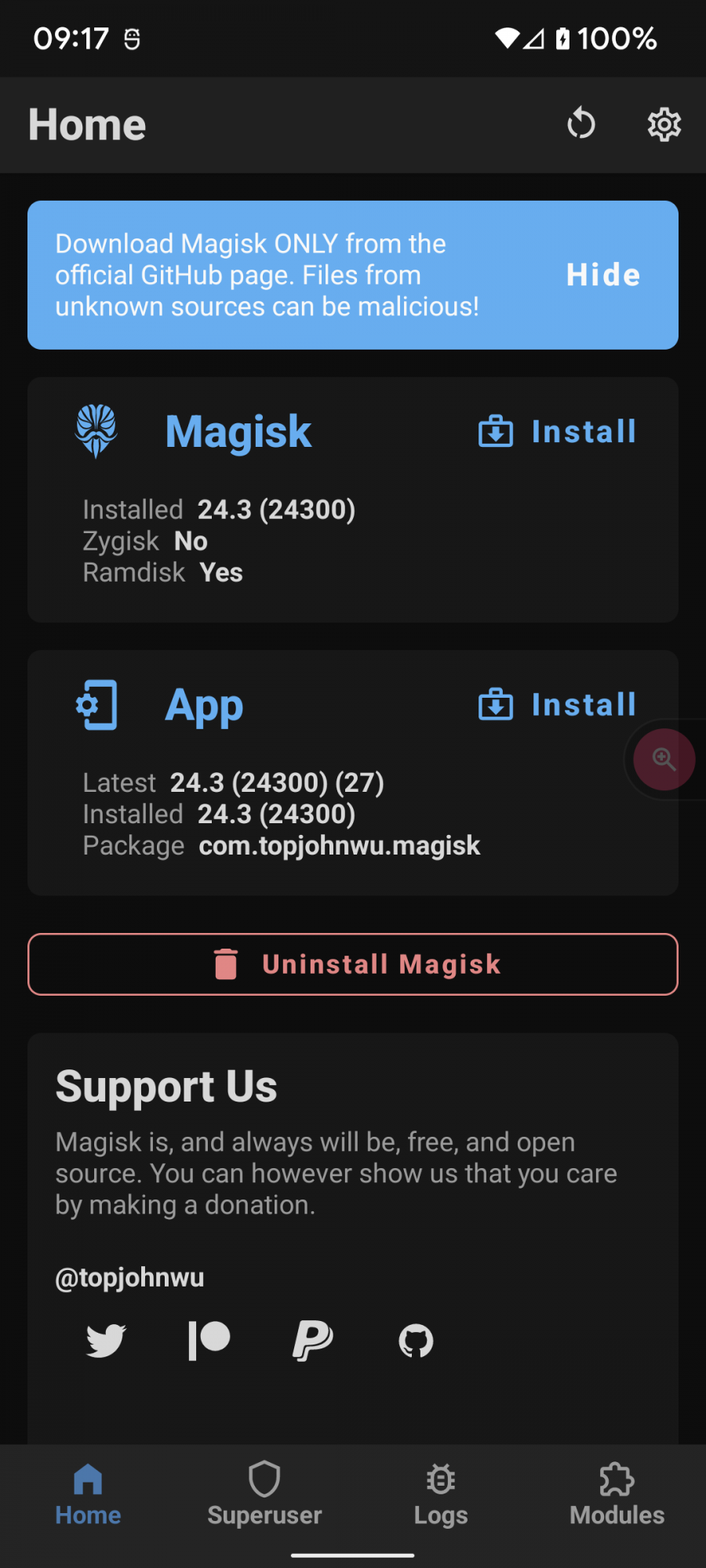Tap Install on the App card
The image size is (706, 1568).
pos(558,705)
